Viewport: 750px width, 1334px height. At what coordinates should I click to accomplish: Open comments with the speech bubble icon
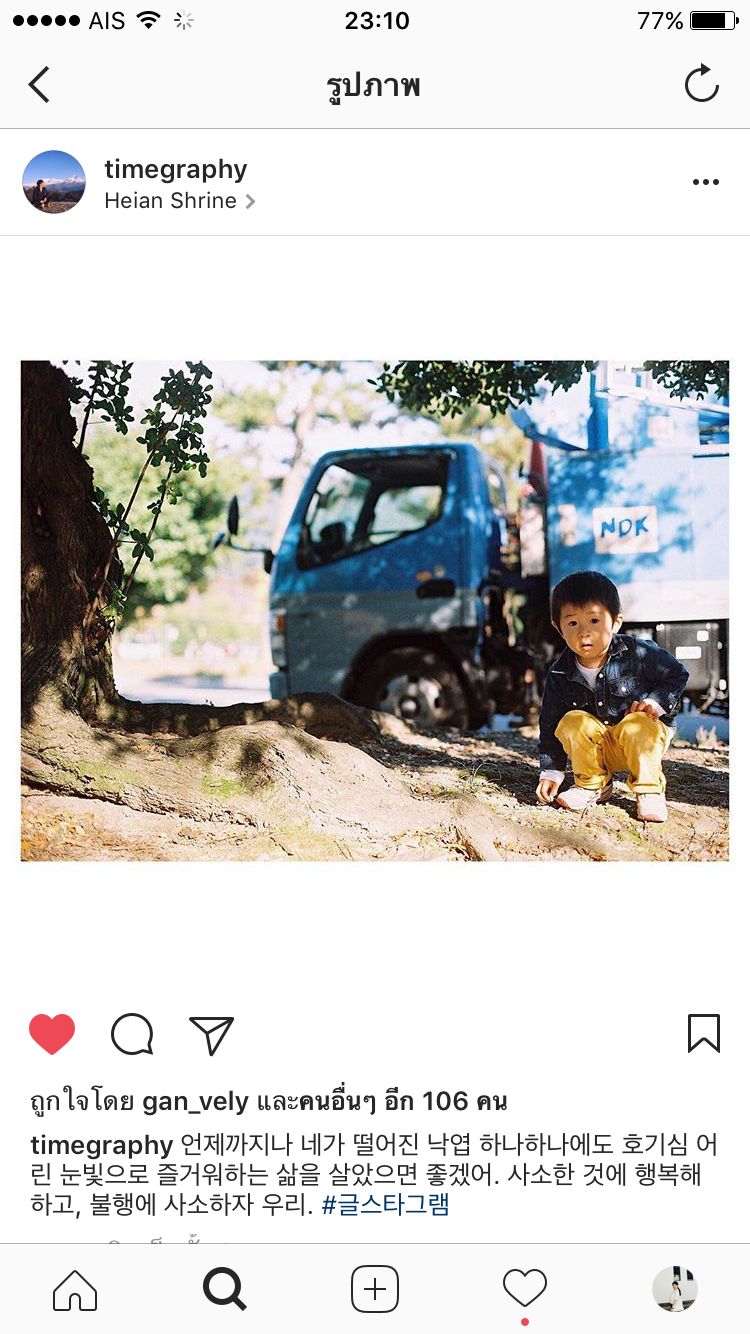[x=132, y=1034]
